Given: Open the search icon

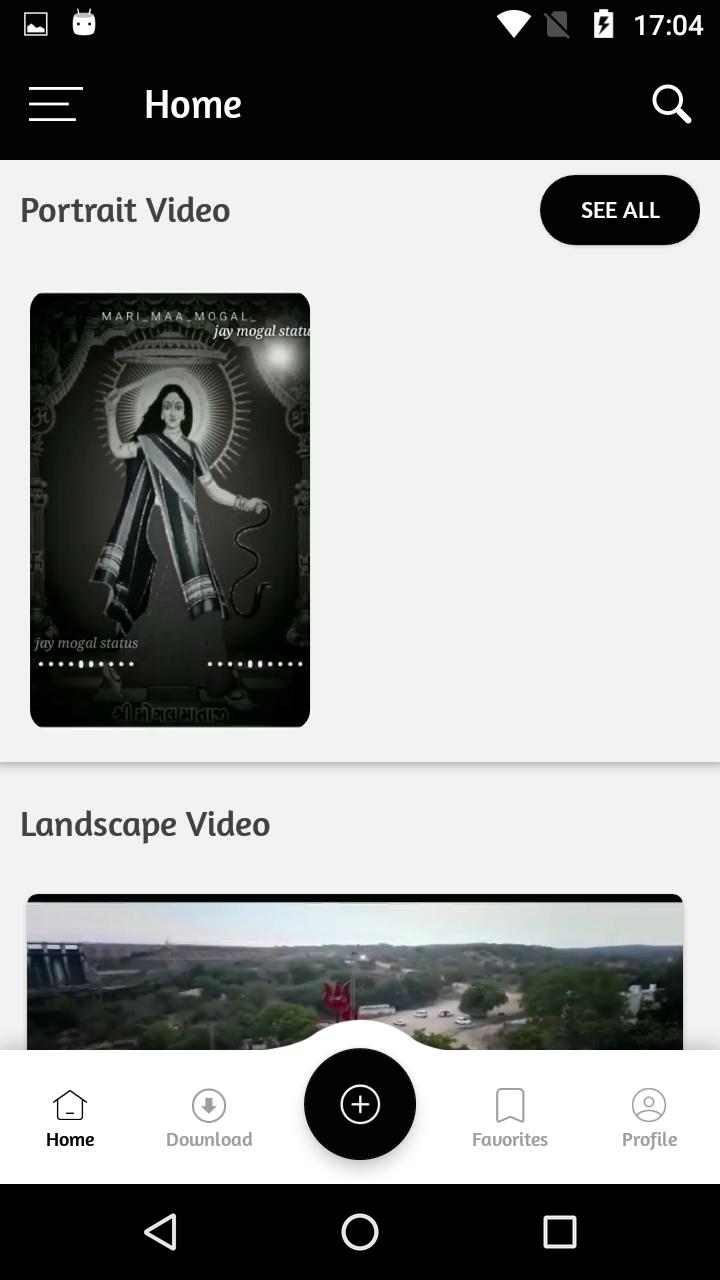Looking at the screenshot, I should click(x=671, y=103).
